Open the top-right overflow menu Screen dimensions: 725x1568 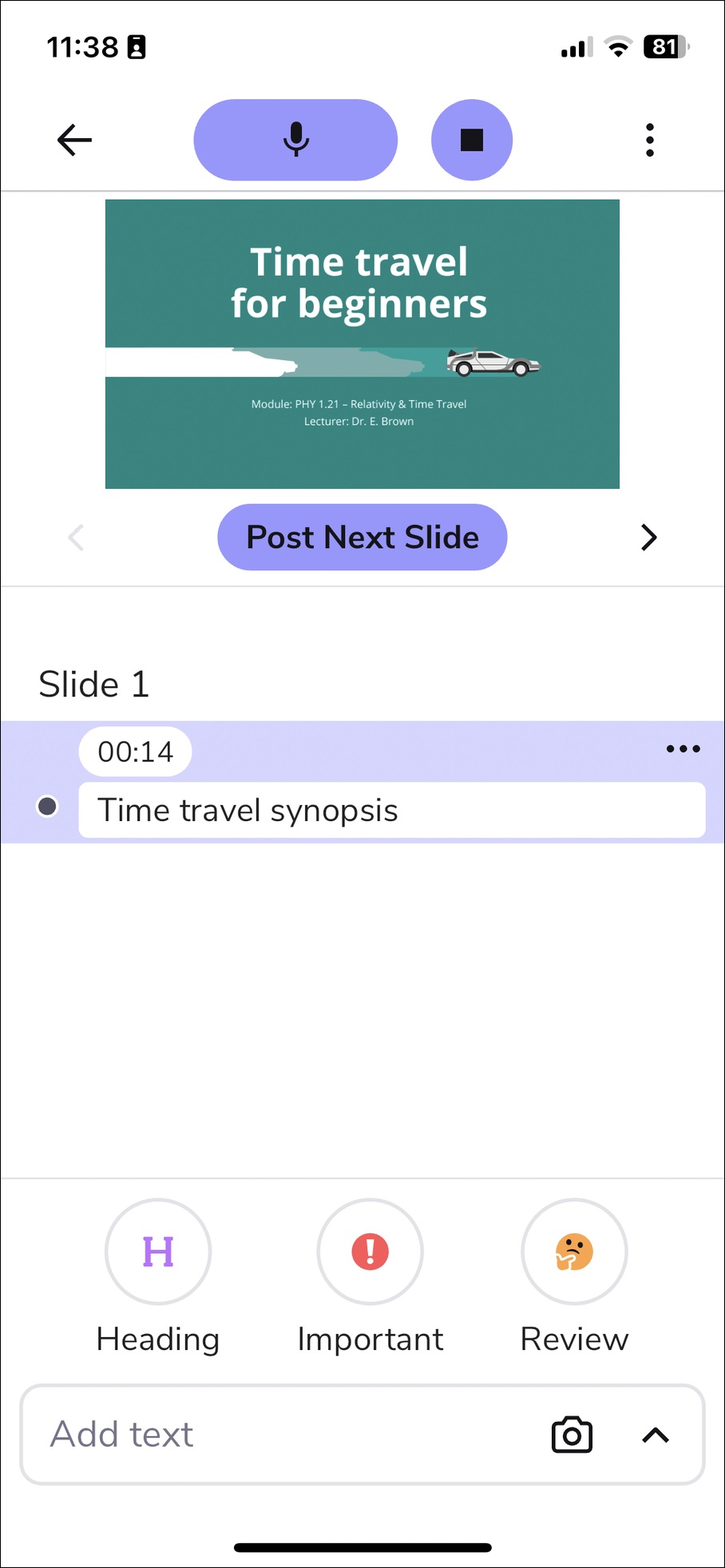tap(650, 141)
